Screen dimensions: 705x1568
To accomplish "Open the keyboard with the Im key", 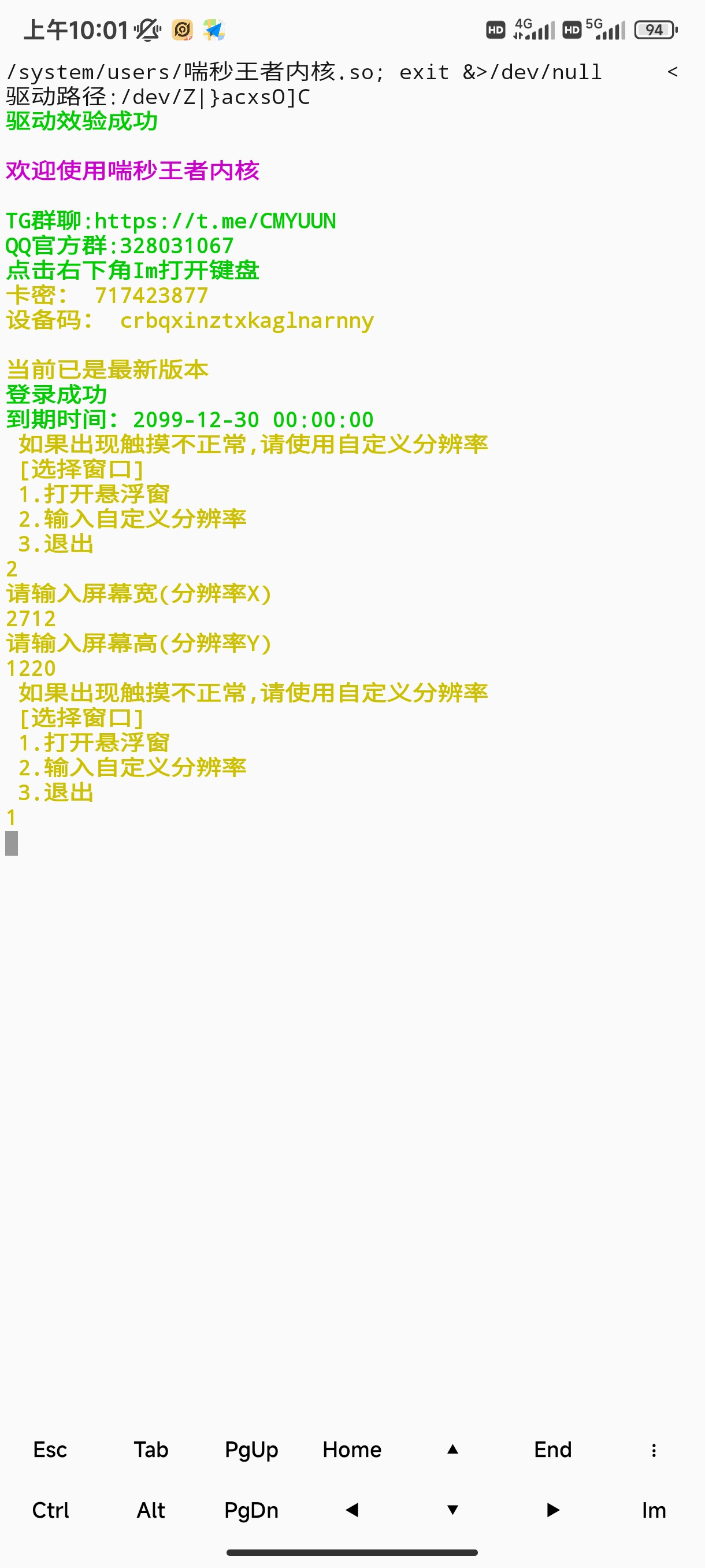I will click(654, 1510).
